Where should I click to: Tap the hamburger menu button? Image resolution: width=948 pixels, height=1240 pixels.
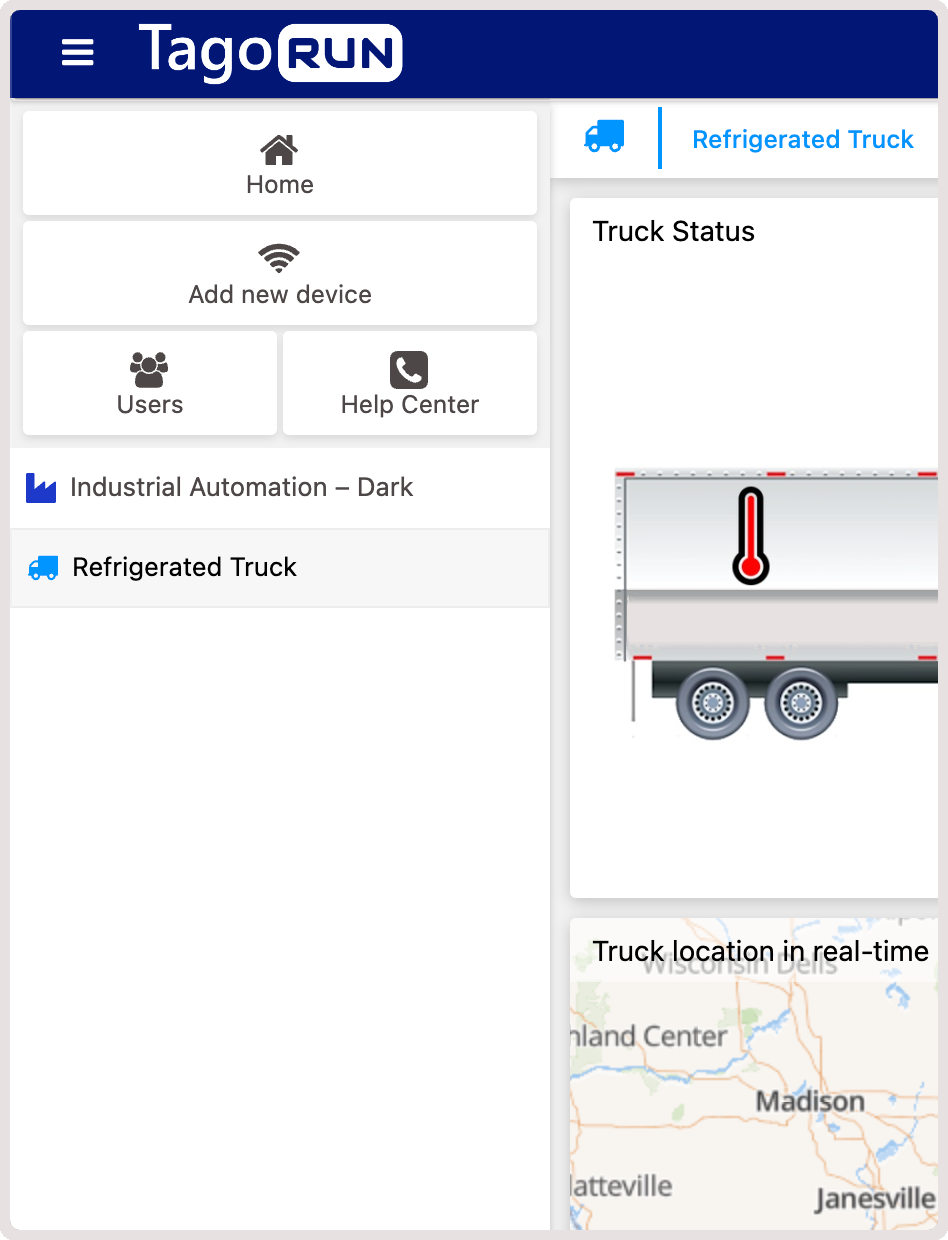pos(78,52)
